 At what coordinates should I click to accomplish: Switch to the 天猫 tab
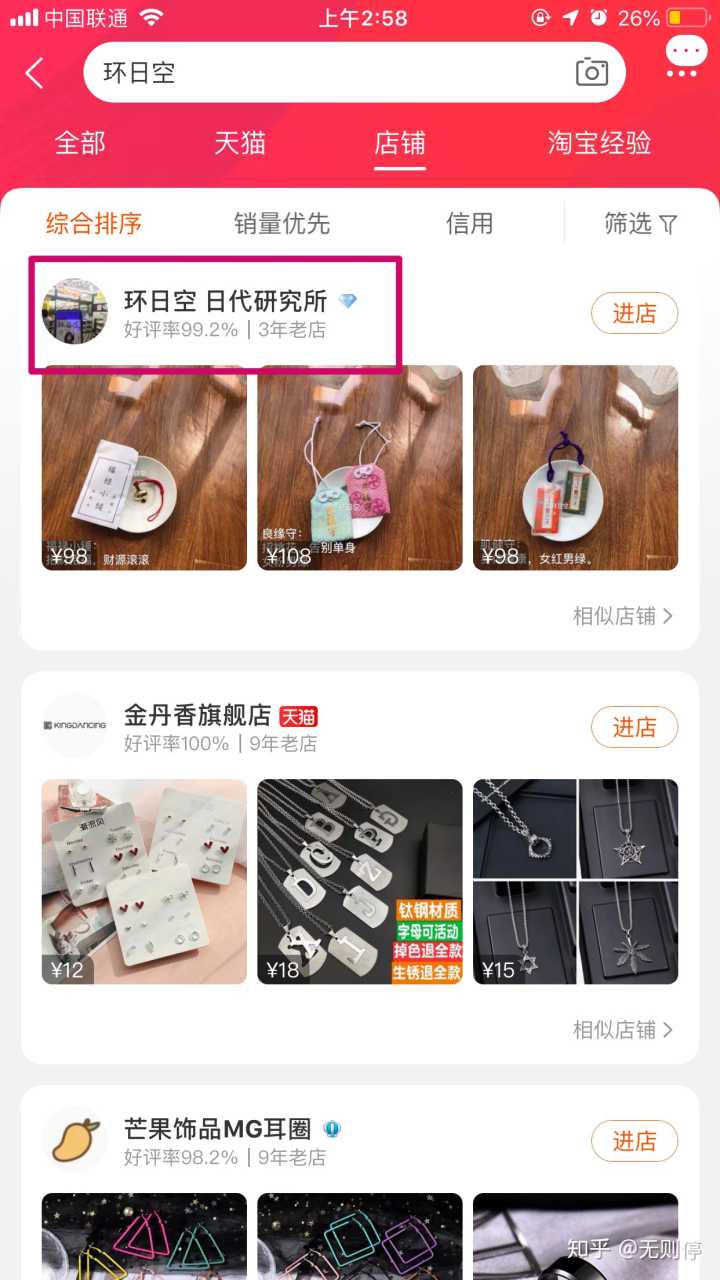point(240,143)
